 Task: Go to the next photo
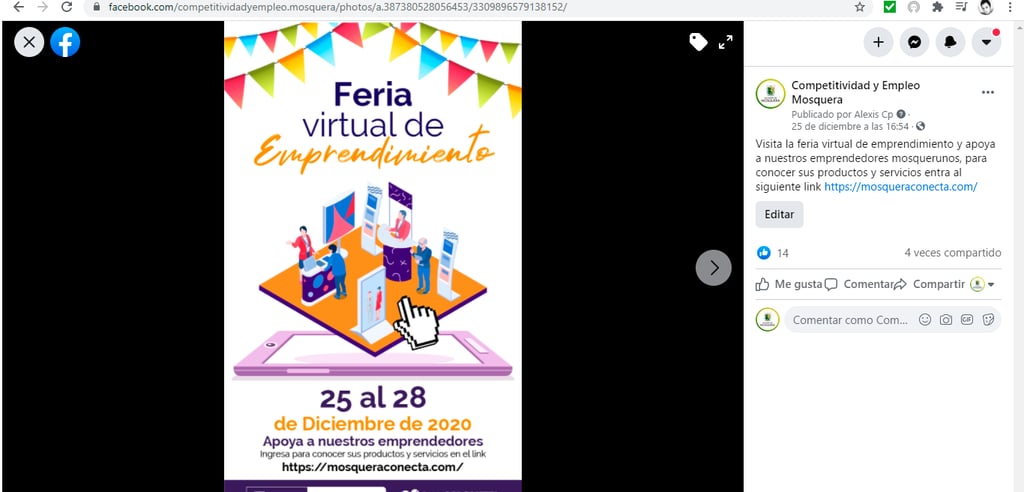tap(713, 267)
